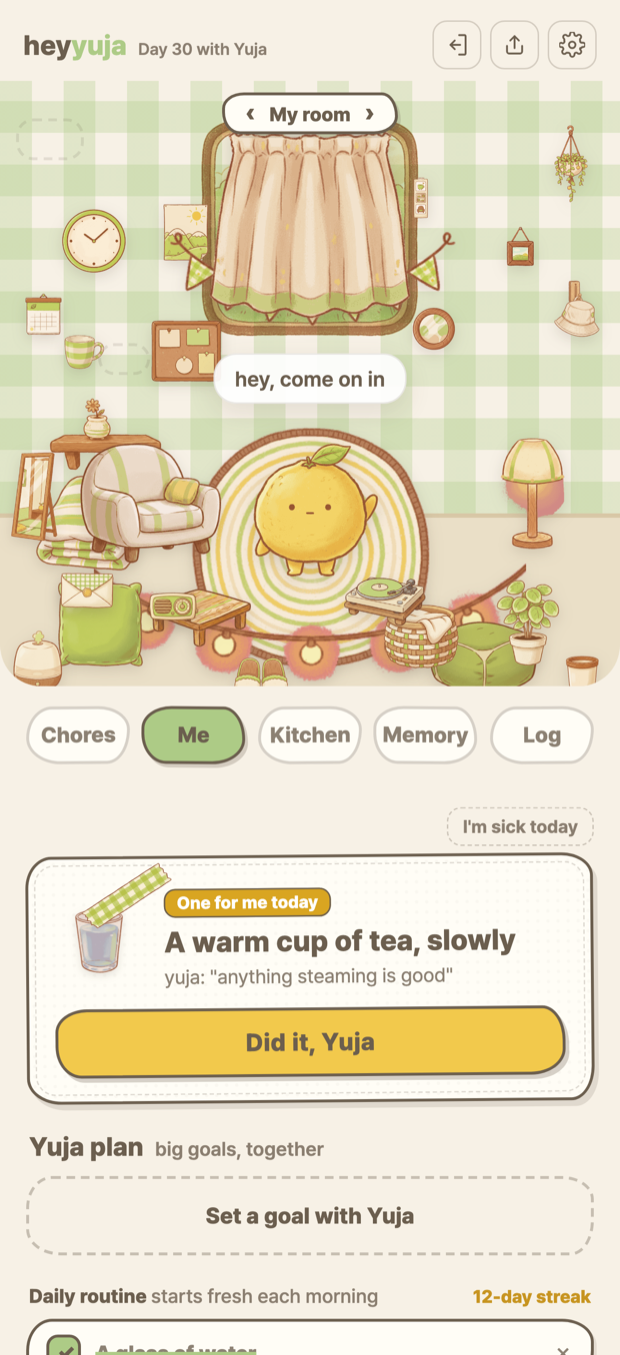The image size is (620, 1355).
Task: Set a goal with Yuja
Action: (x=310, y=1216)
